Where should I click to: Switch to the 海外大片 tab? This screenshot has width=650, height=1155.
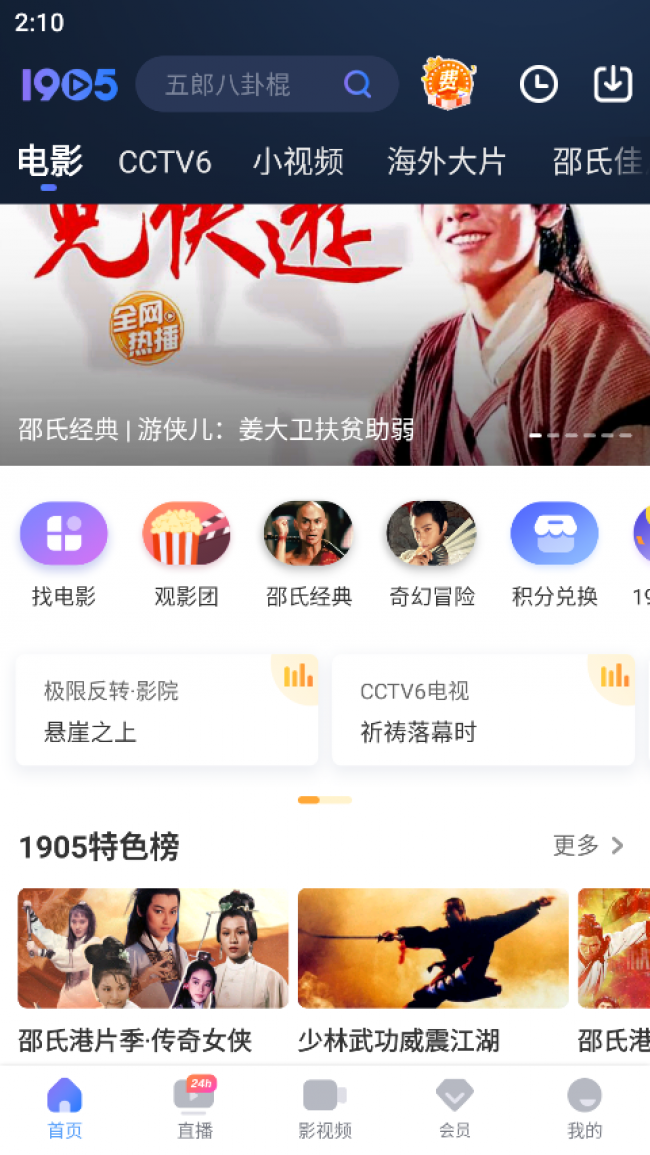coord(446,162)
